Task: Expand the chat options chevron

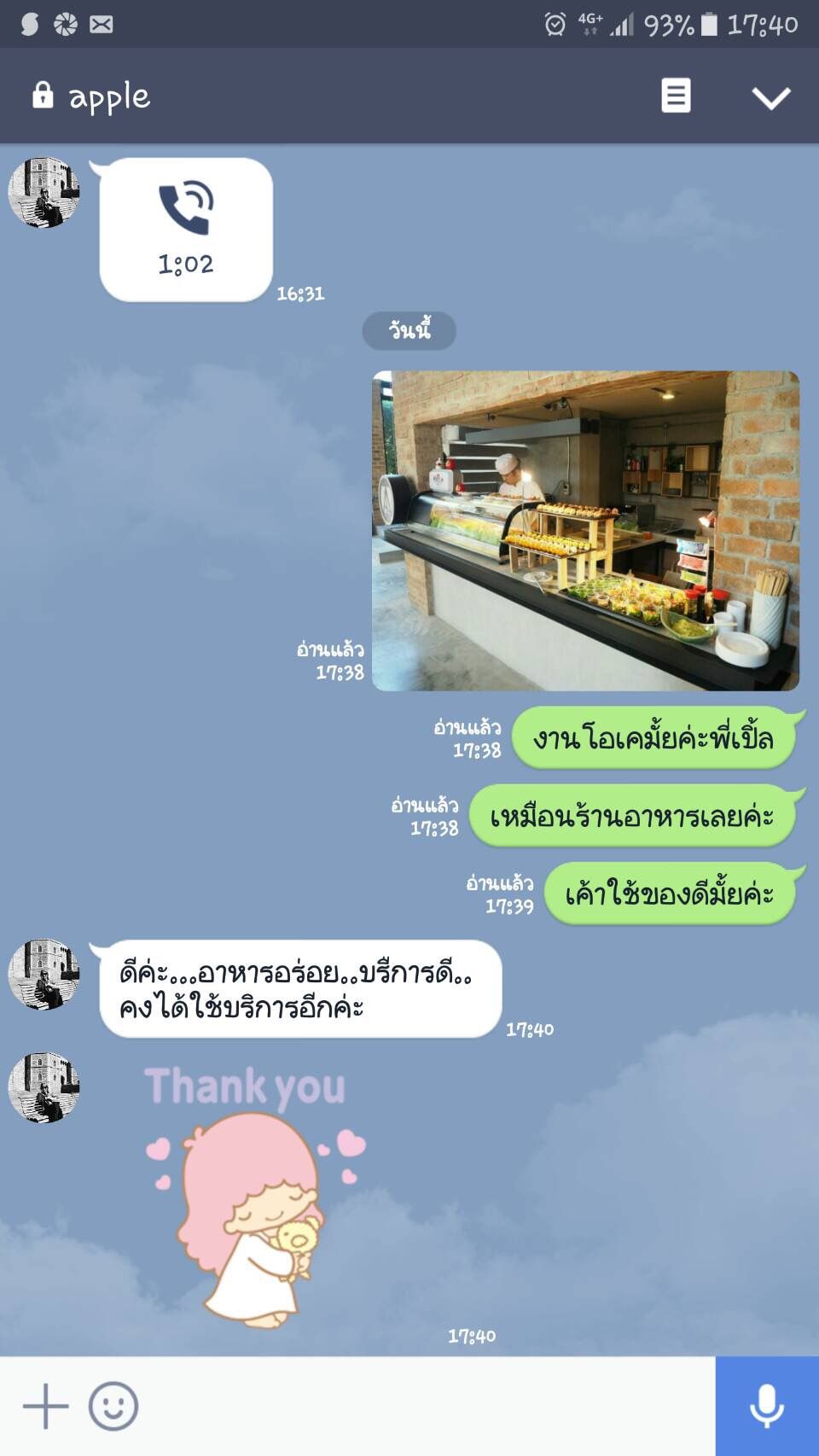Action: pos(770,97)
